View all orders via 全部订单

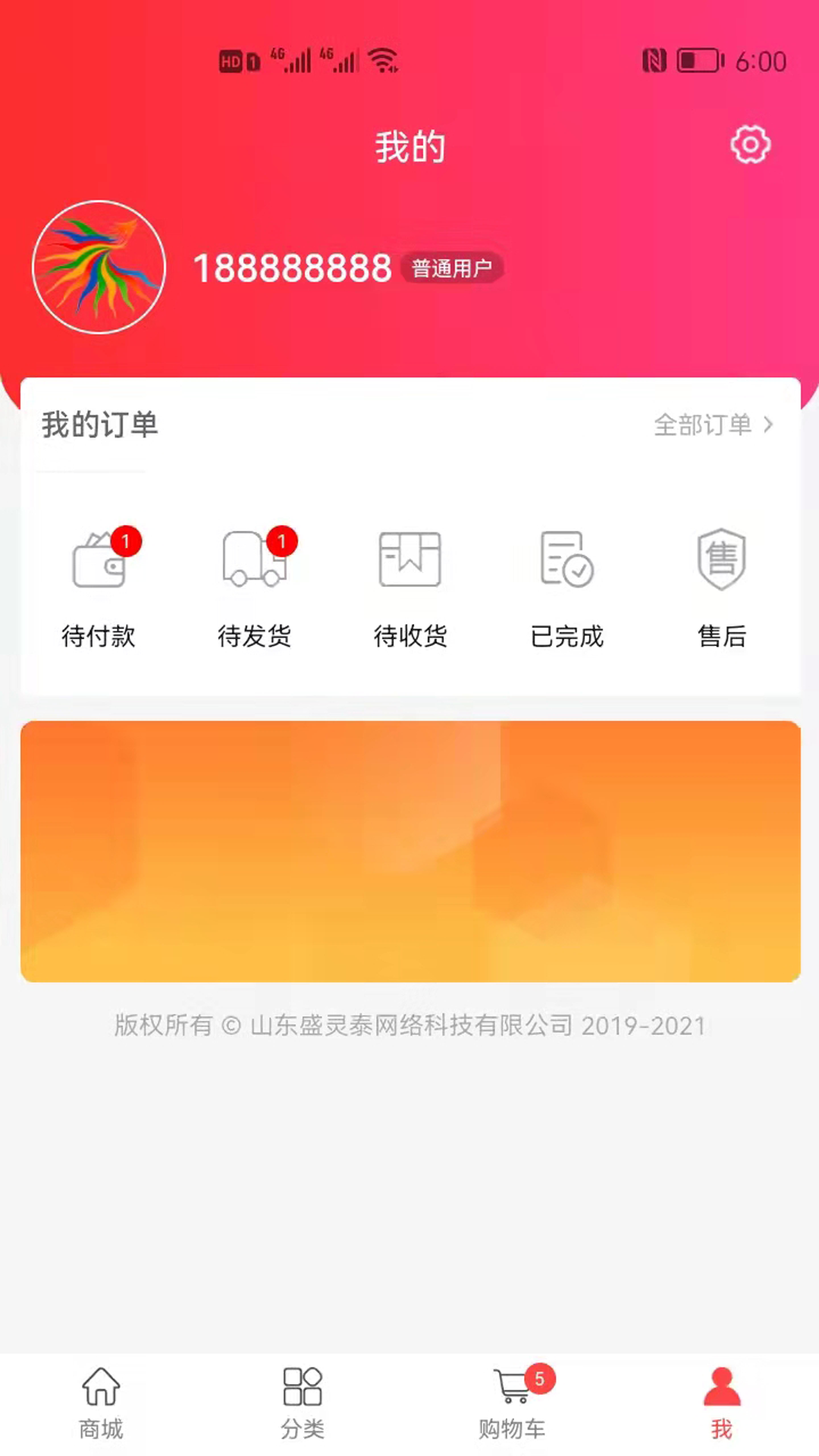coord(713,425)
